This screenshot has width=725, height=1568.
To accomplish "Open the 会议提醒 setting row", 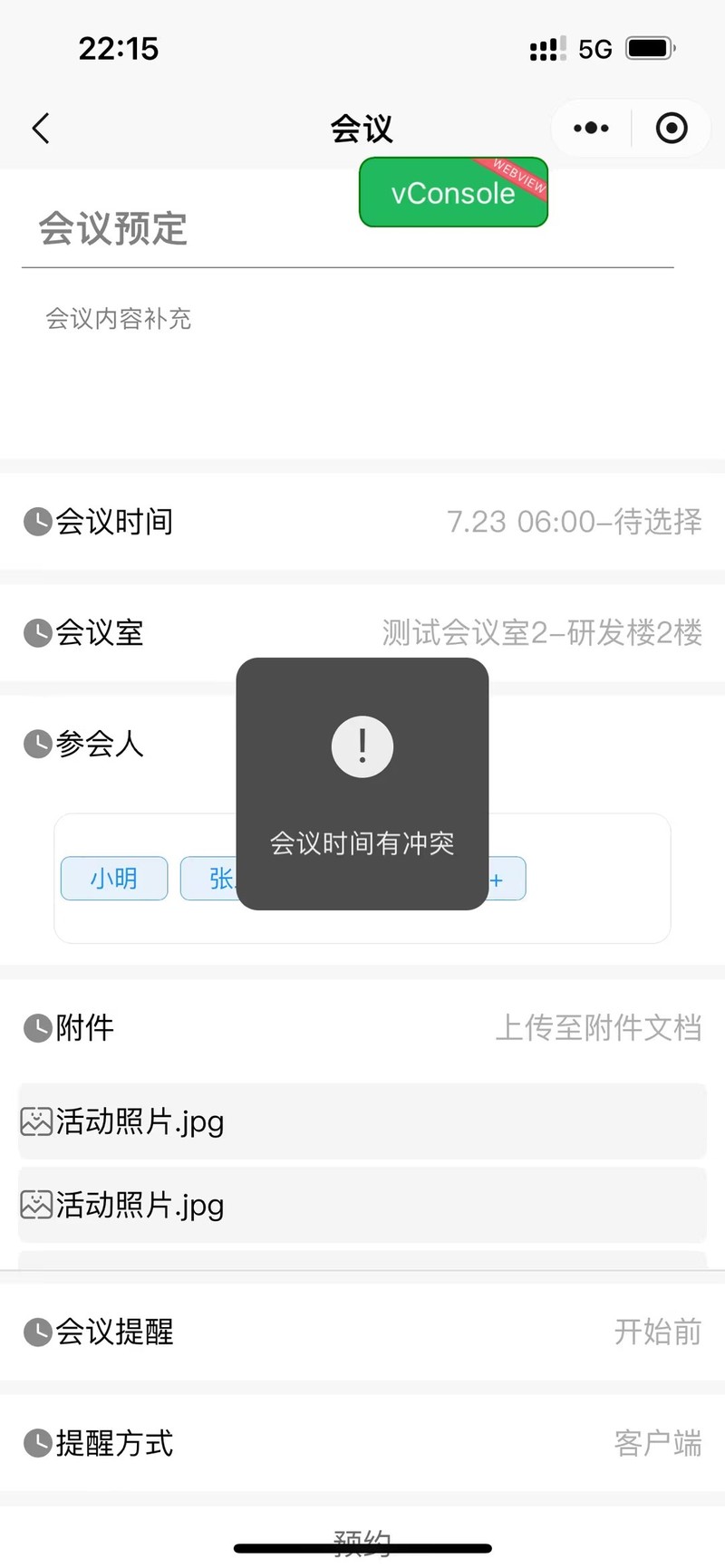I will 362,1332.
